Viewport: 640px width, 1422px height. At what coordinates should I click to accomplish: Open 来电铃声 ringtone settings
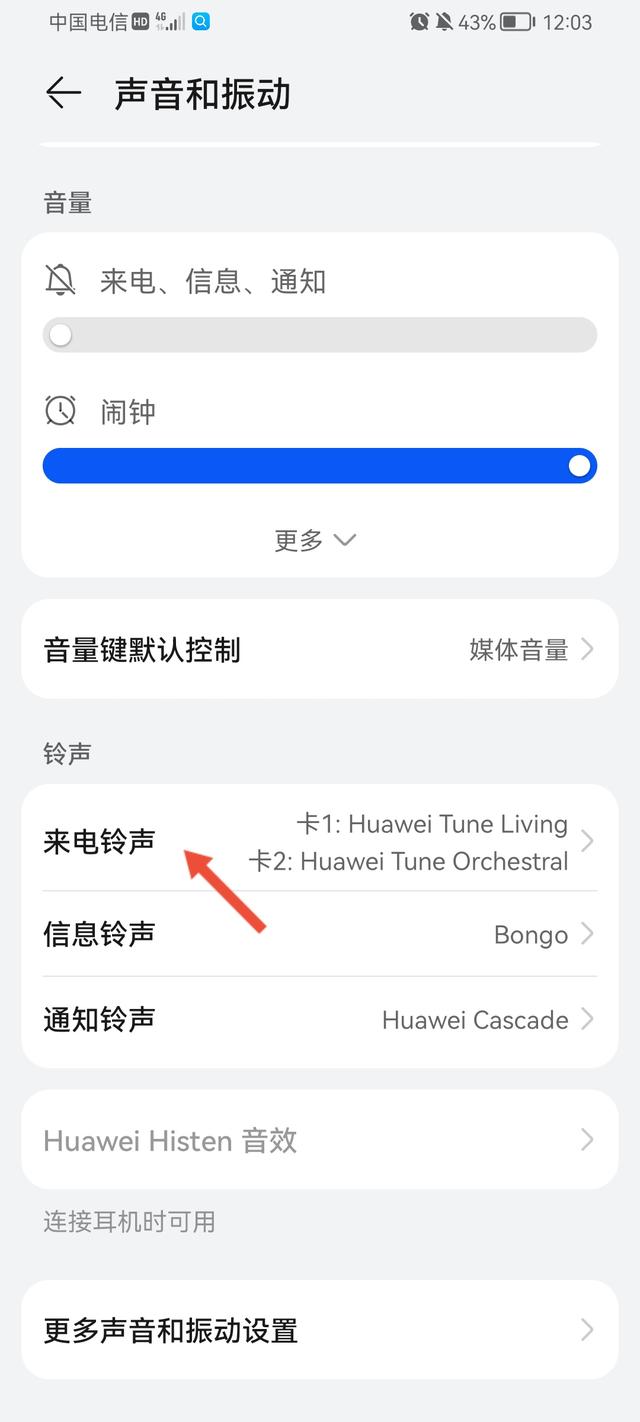(320, 841)
